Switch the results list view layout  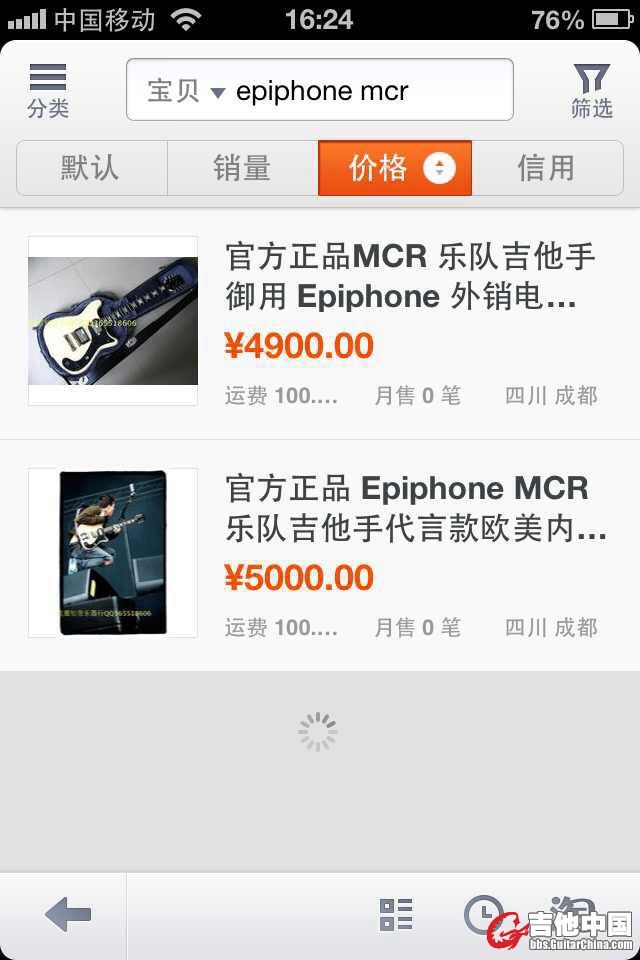click(x=396, y=914)
